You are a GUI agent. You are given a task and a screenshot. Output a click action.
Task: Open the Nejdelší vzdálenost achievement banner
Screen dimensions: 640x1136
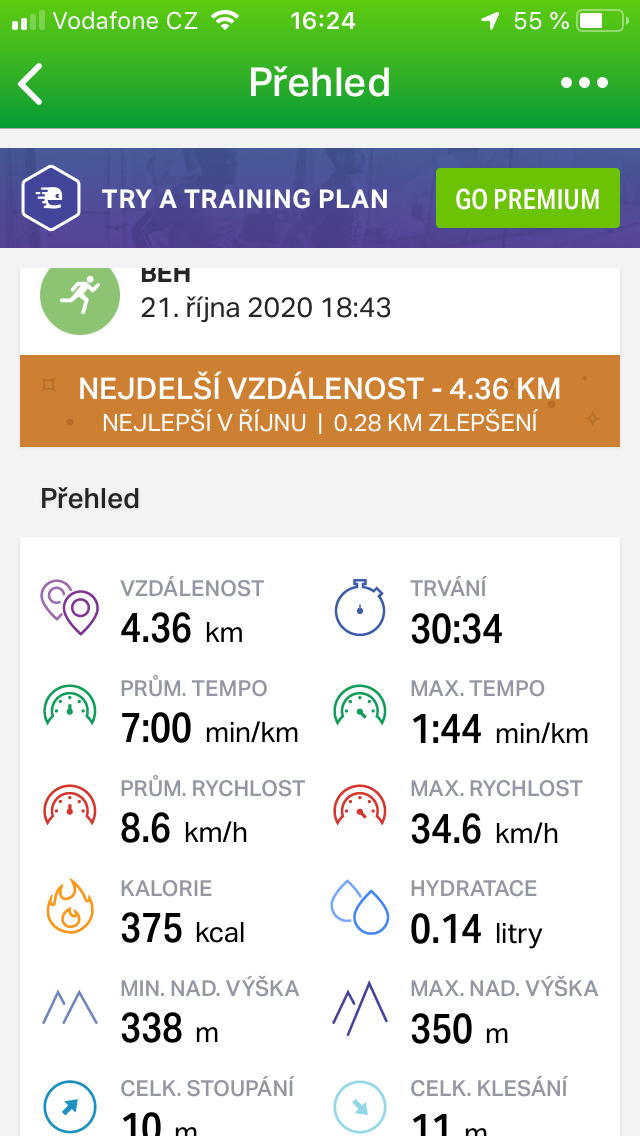[320, 401]
